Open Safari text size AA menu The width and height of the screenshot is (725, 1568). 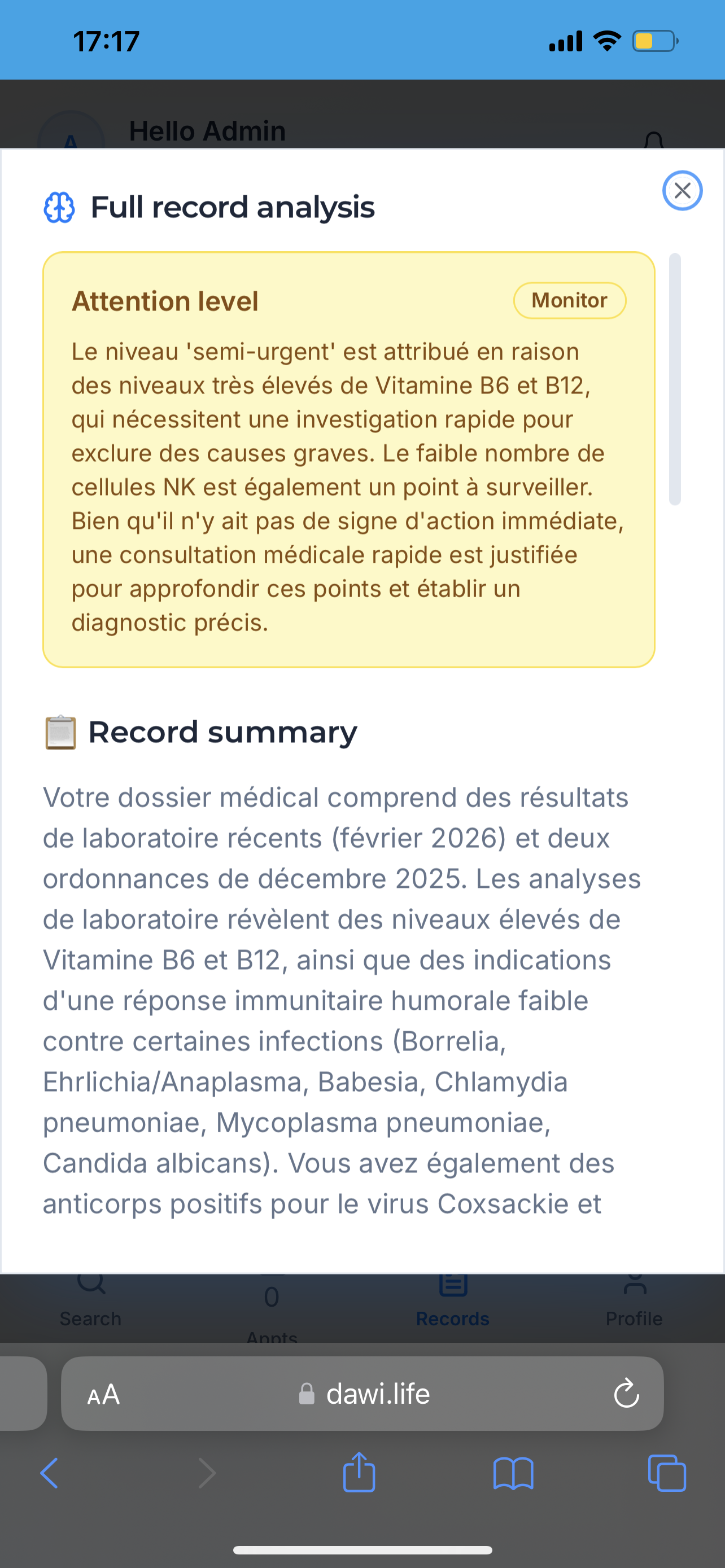pos(103,1394)
